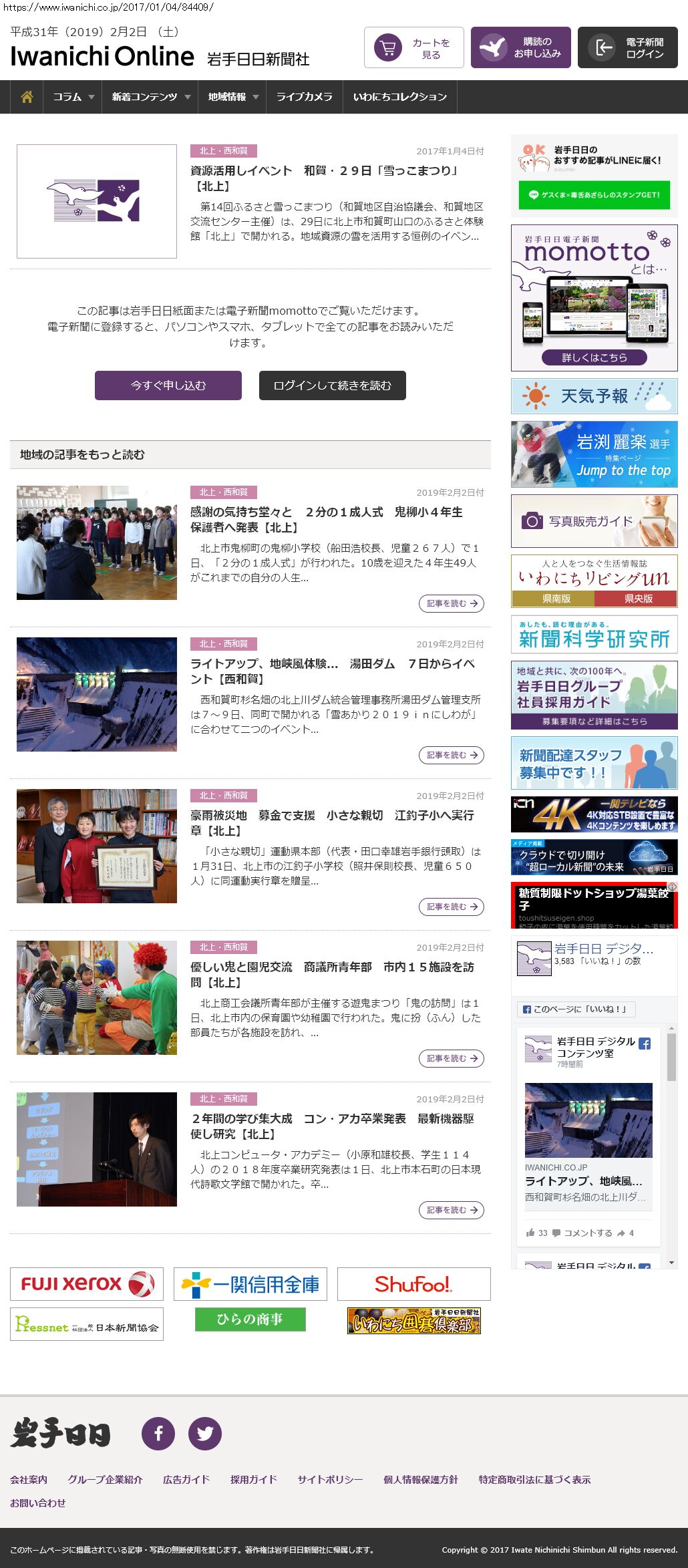Open the cart via カートを見る
688x1568 pixels.
coord(413,47)
